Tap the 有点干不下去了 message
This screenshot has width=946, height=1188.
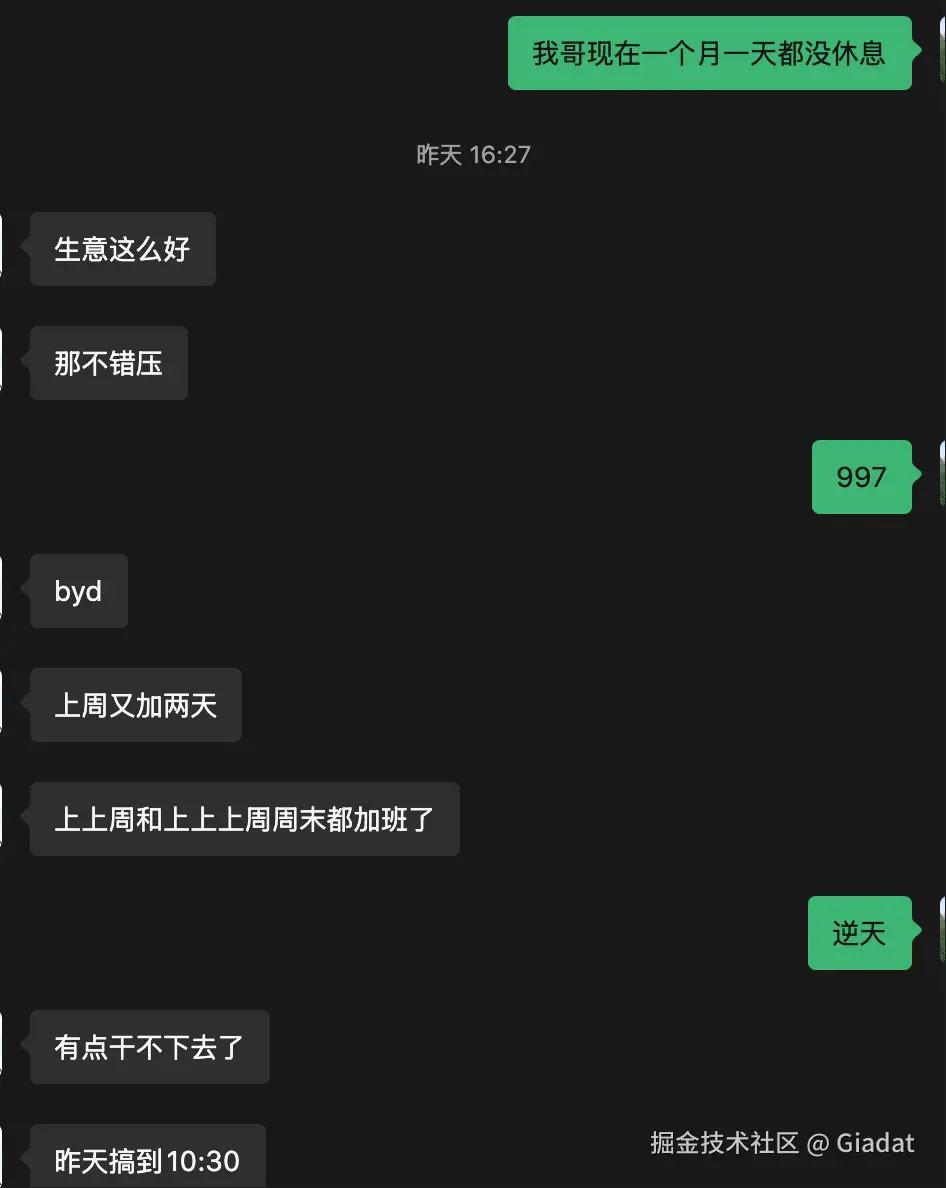point(148,1047)
